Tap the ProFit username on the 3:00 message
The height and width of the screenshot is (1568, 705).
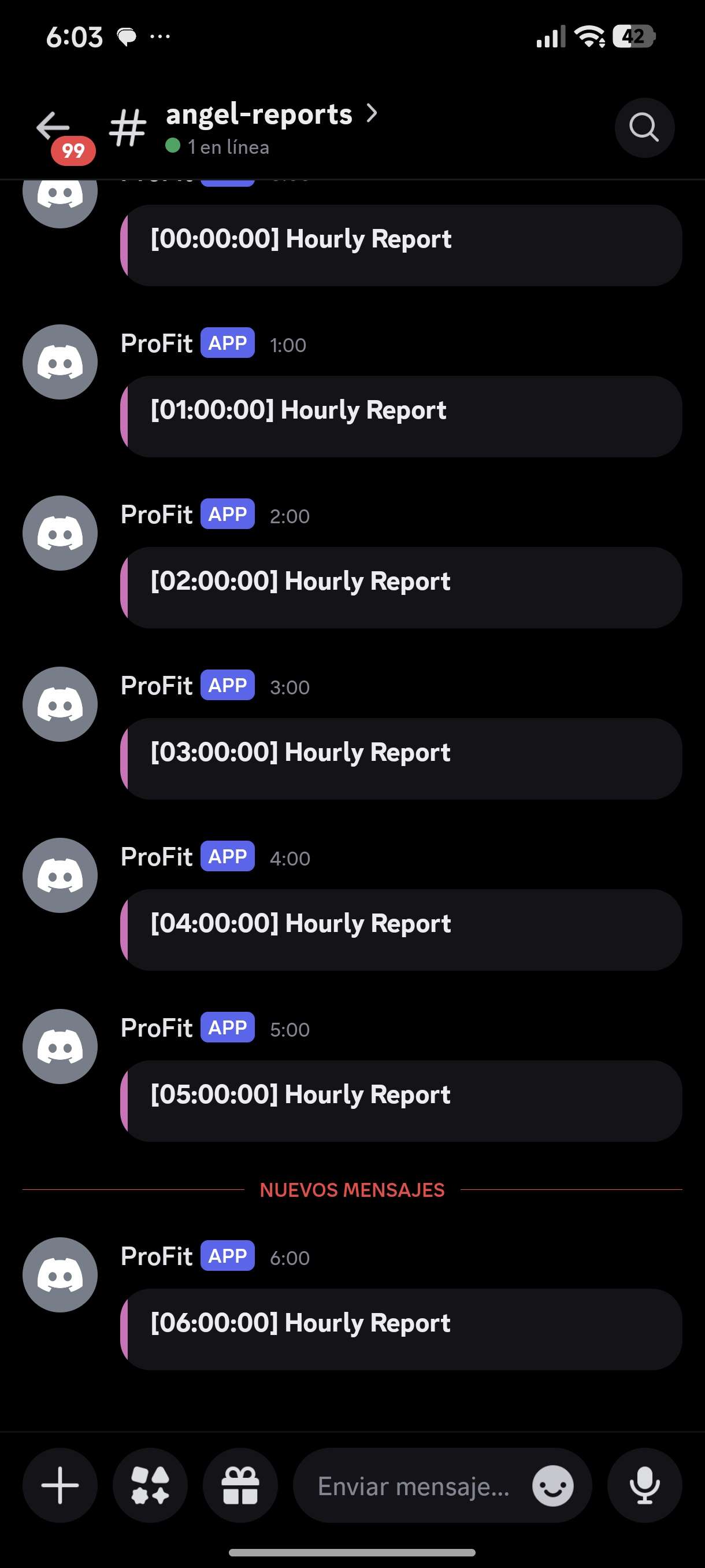click(x=157, y=686)
